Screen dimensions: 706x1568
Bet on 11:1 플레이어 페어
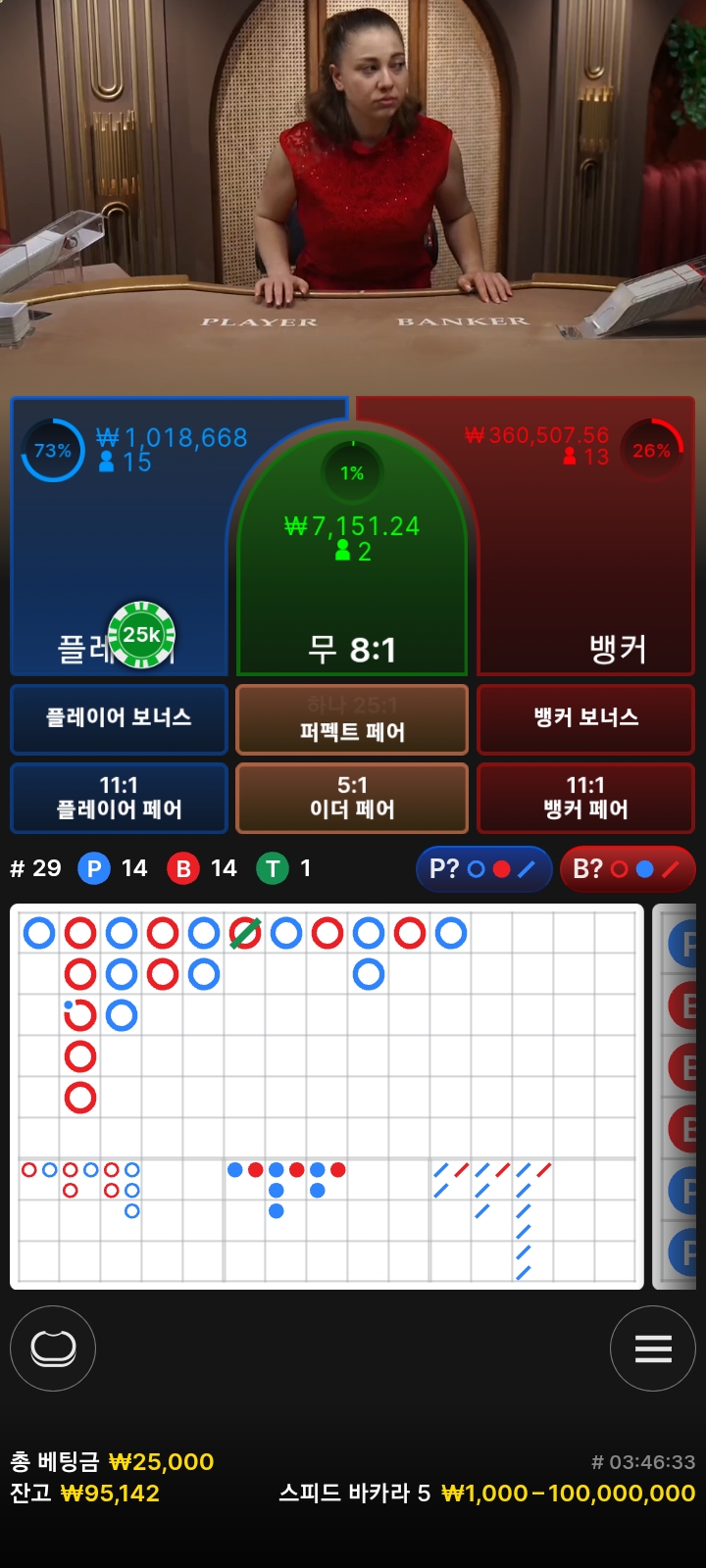click(x=119, y=798)
